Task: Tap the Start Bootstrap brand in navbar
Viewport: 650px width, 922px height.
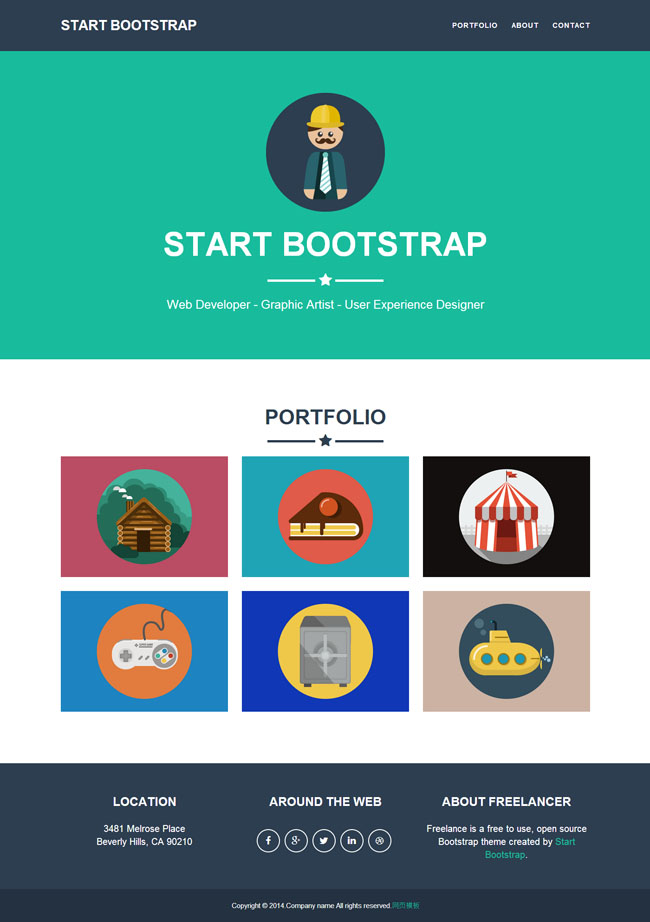Action: tap(128, 25)
